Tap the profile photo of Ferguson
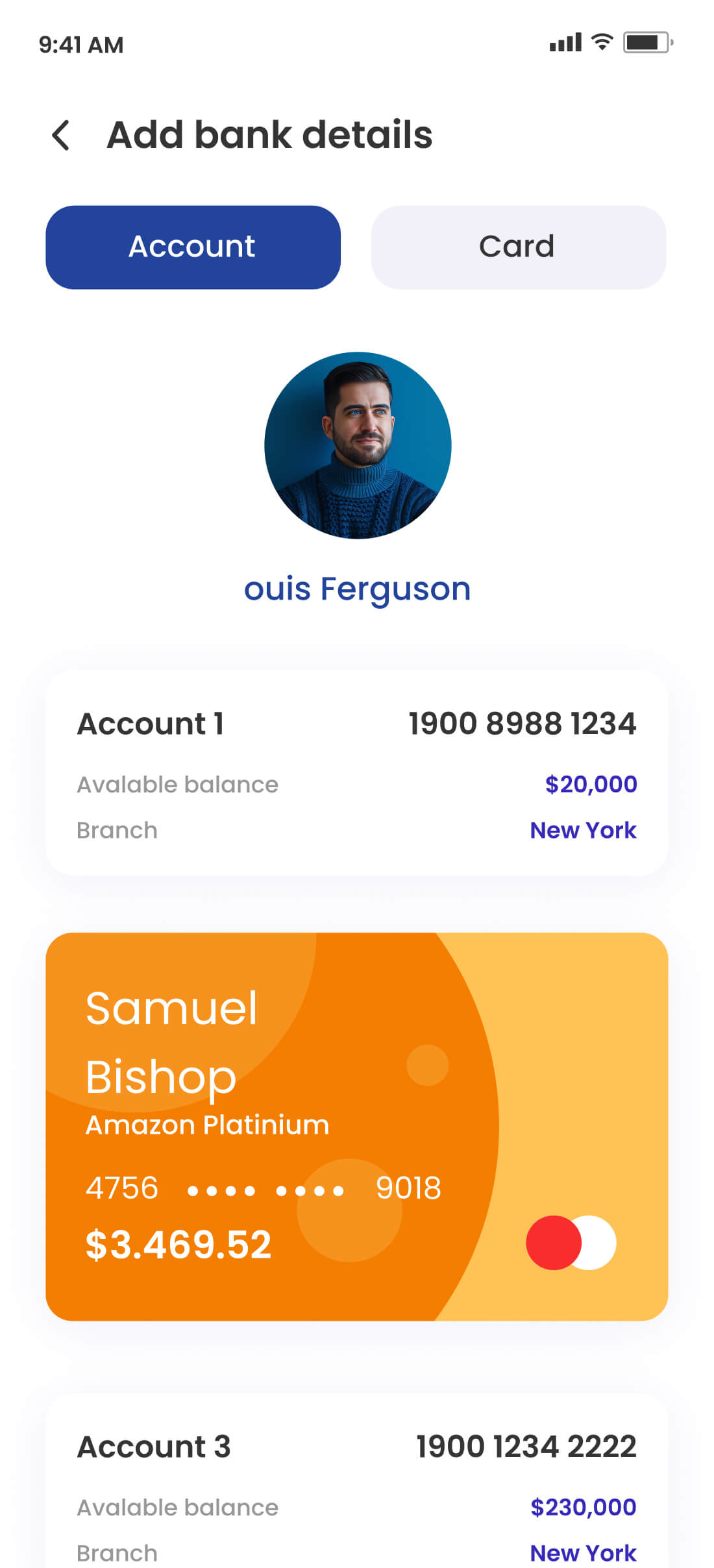Screen dimensions: 714x1568 click(x=358, y=445)
